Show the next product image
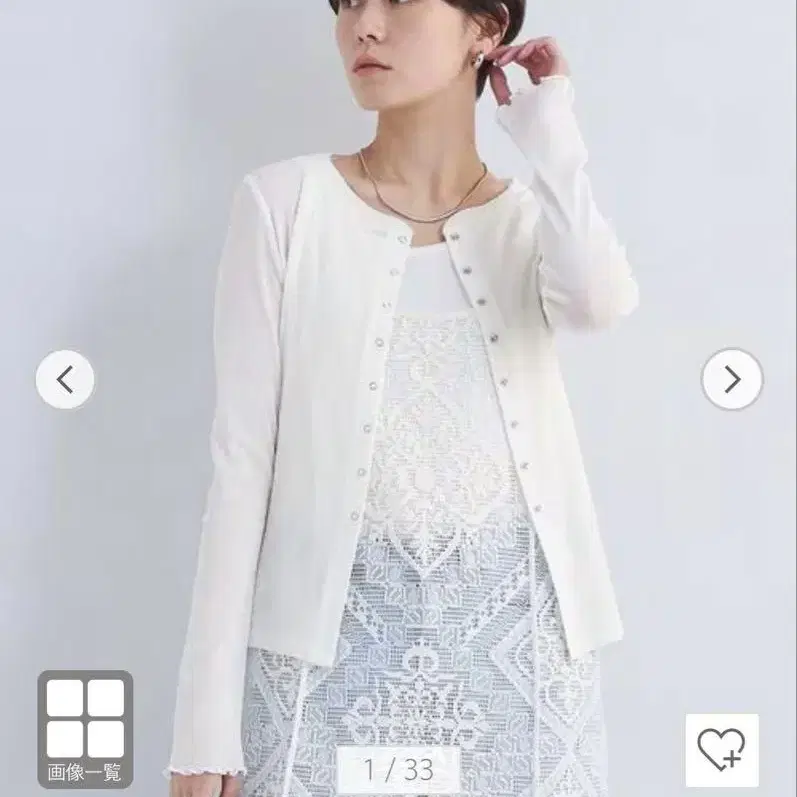 tap(731, 379)
